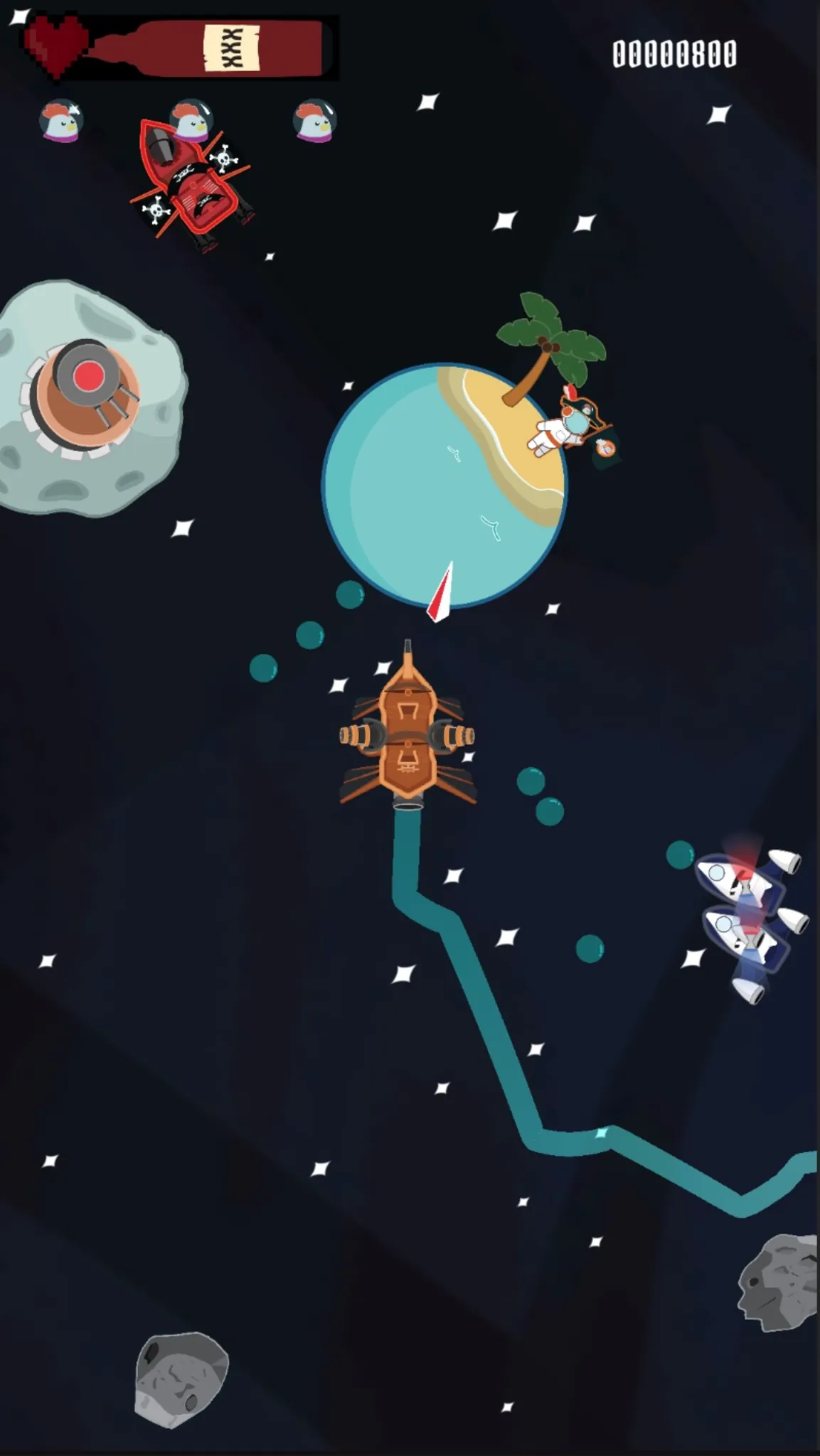Click the left cannon on the player ship

coord(359,736)
